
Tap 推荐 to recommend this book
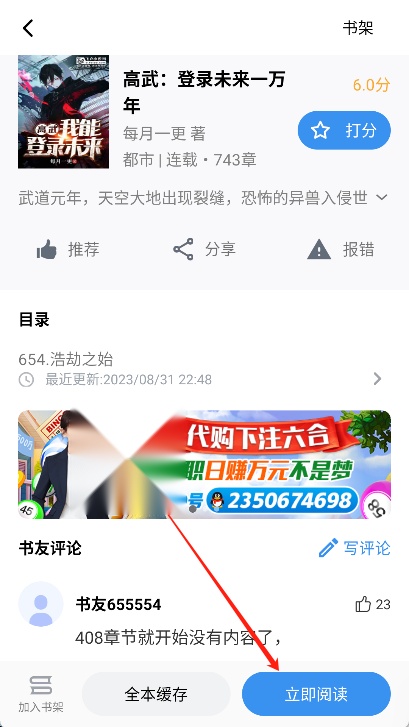pos(68,250)
